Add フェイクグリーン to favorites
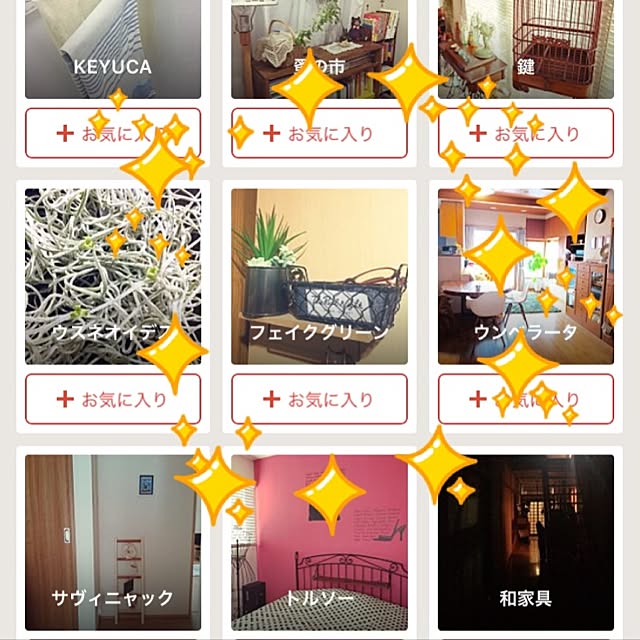This screenshot has height=640, width=640. pyautogui.click(x=319, y=399)
